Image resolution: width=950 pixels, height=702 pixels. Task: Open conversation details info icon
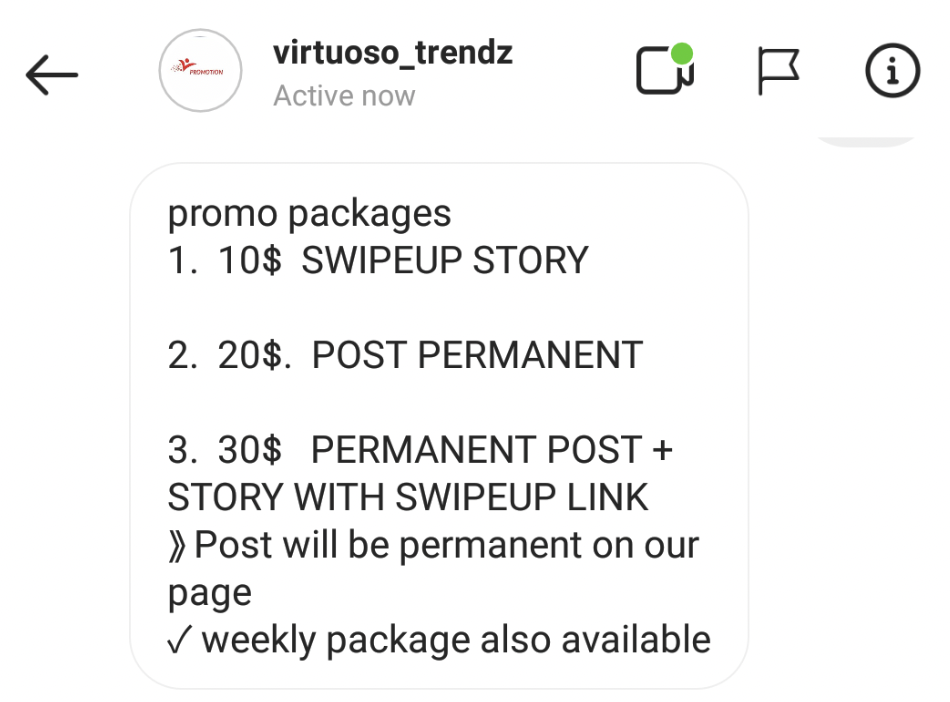[x=891, y=72]
